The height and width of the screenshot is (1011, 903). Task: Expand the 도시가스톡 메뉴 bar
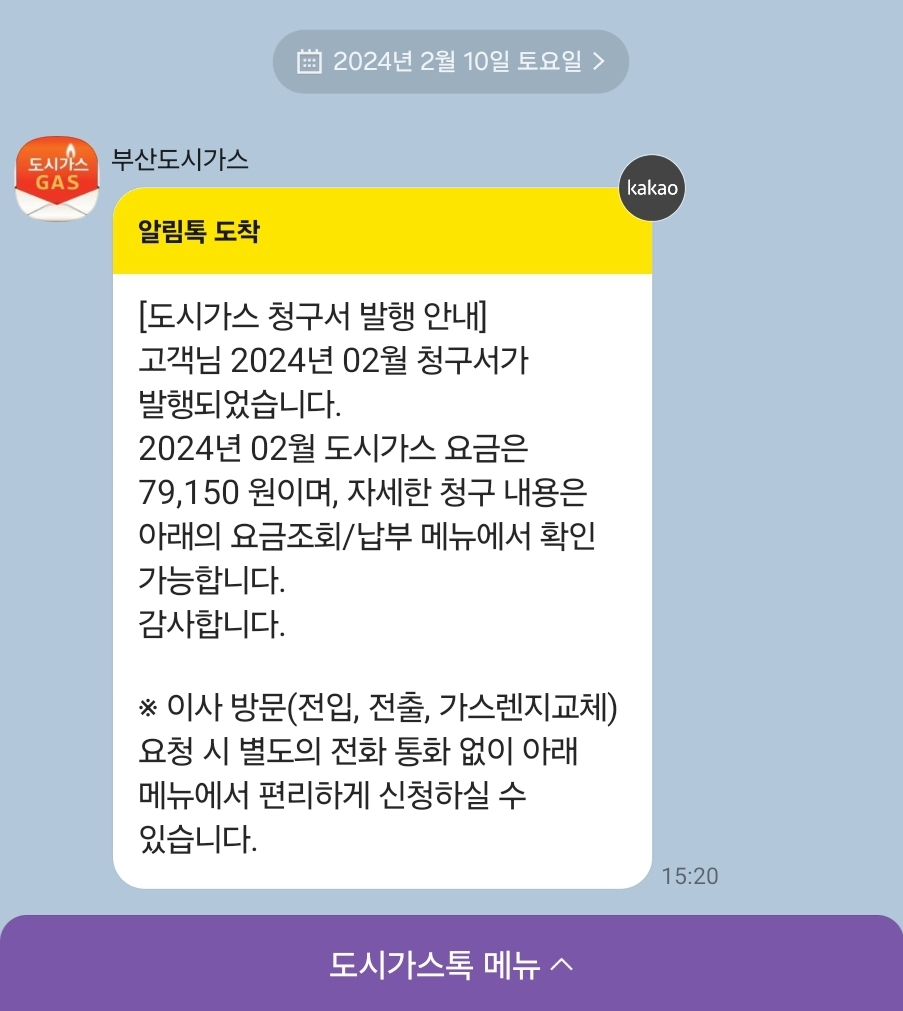[x=452, y=963]
